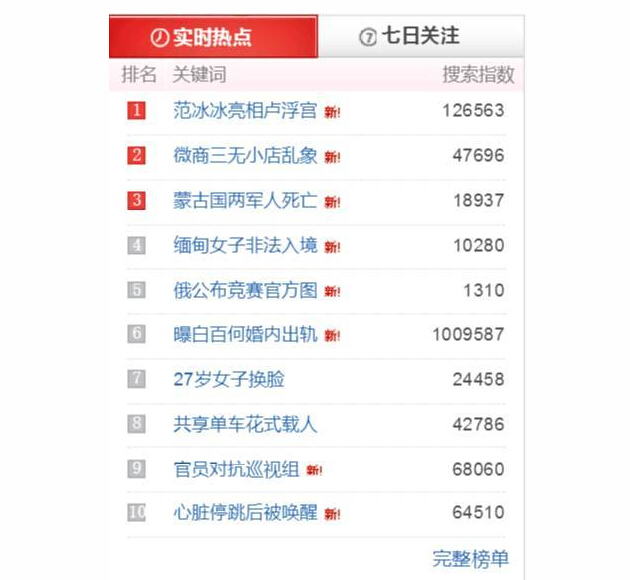Image resolution: width=630 pixels, height=580 pixels.
Task: View the full list via 完整榜单
Action: [x=470, y=558]
